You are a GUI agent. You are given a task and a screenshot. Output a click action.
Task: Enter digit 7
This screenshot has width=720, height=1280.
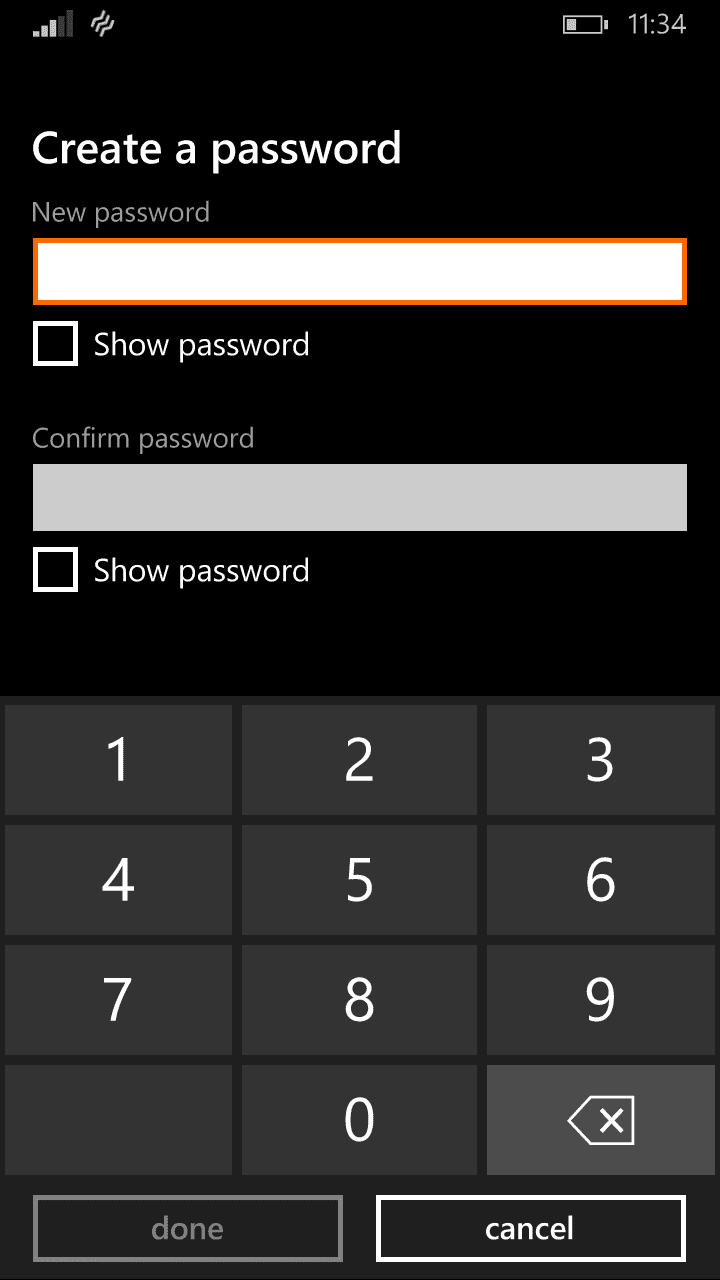(118, 1000)
